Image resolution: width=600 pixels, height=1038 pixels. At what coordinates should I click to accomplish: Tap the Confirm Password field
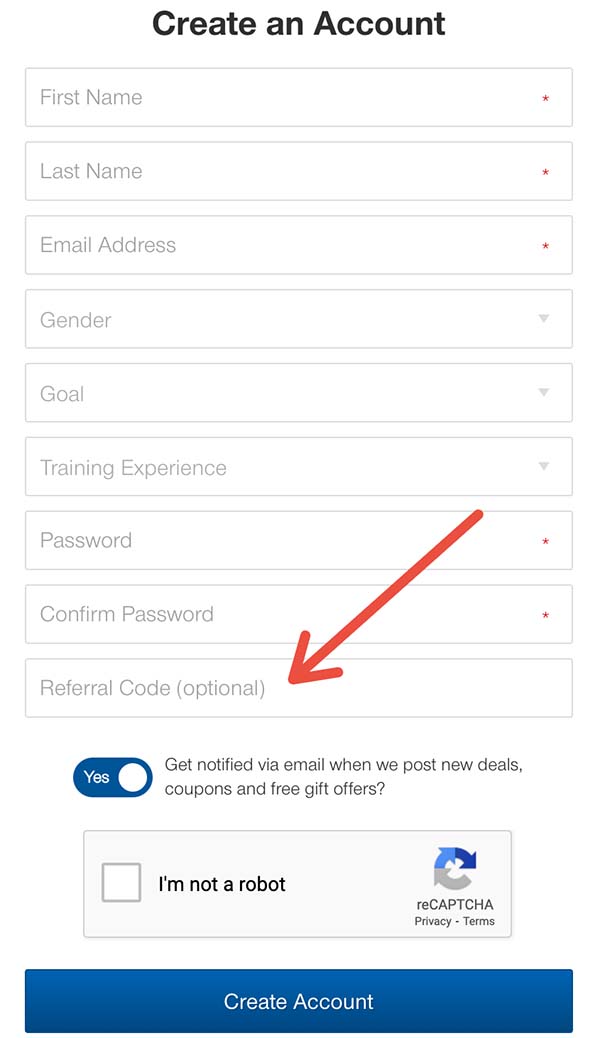(299, 614)
